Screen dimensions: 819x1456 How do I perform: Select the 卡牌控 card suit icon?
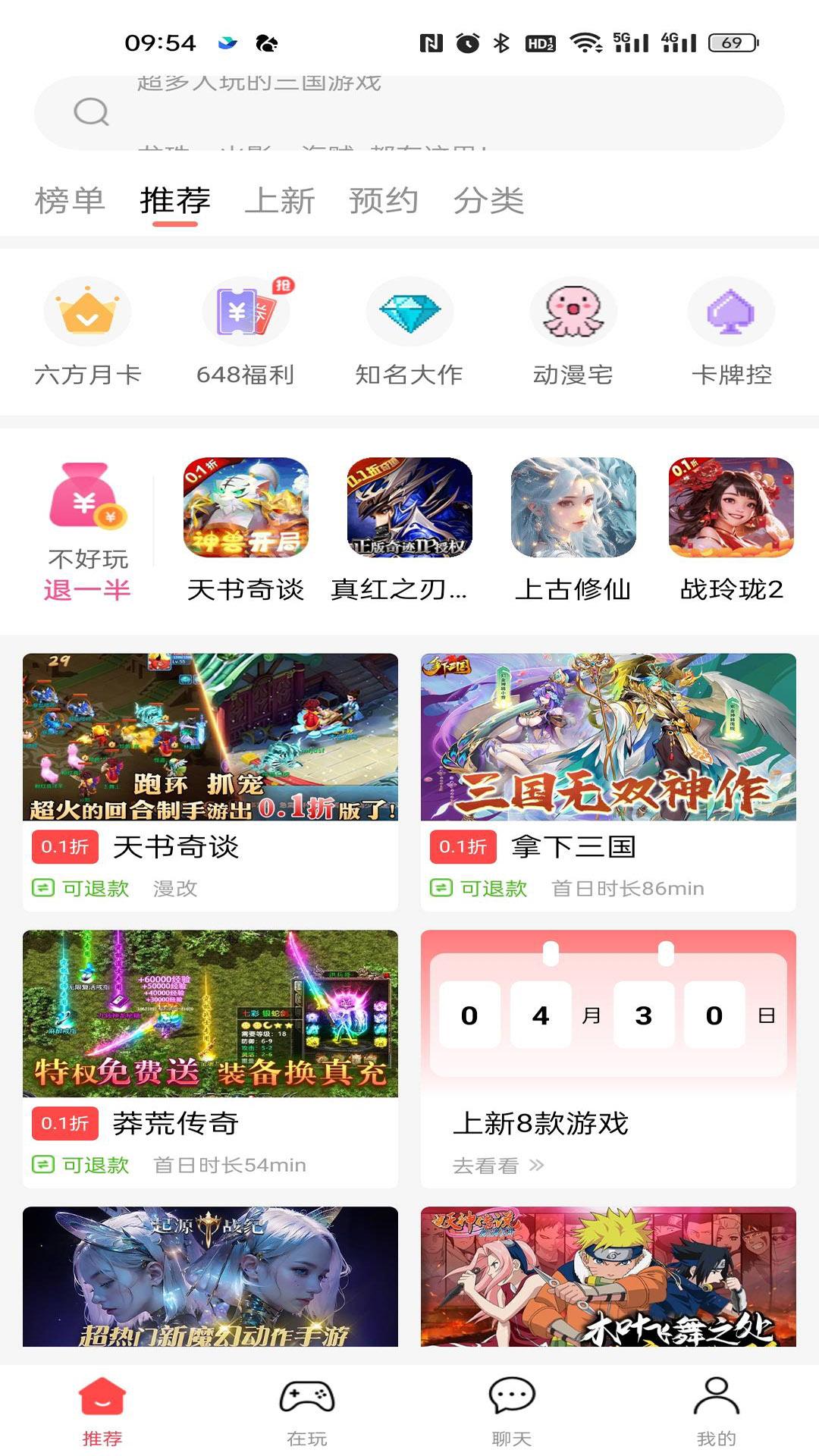point(730,311)
